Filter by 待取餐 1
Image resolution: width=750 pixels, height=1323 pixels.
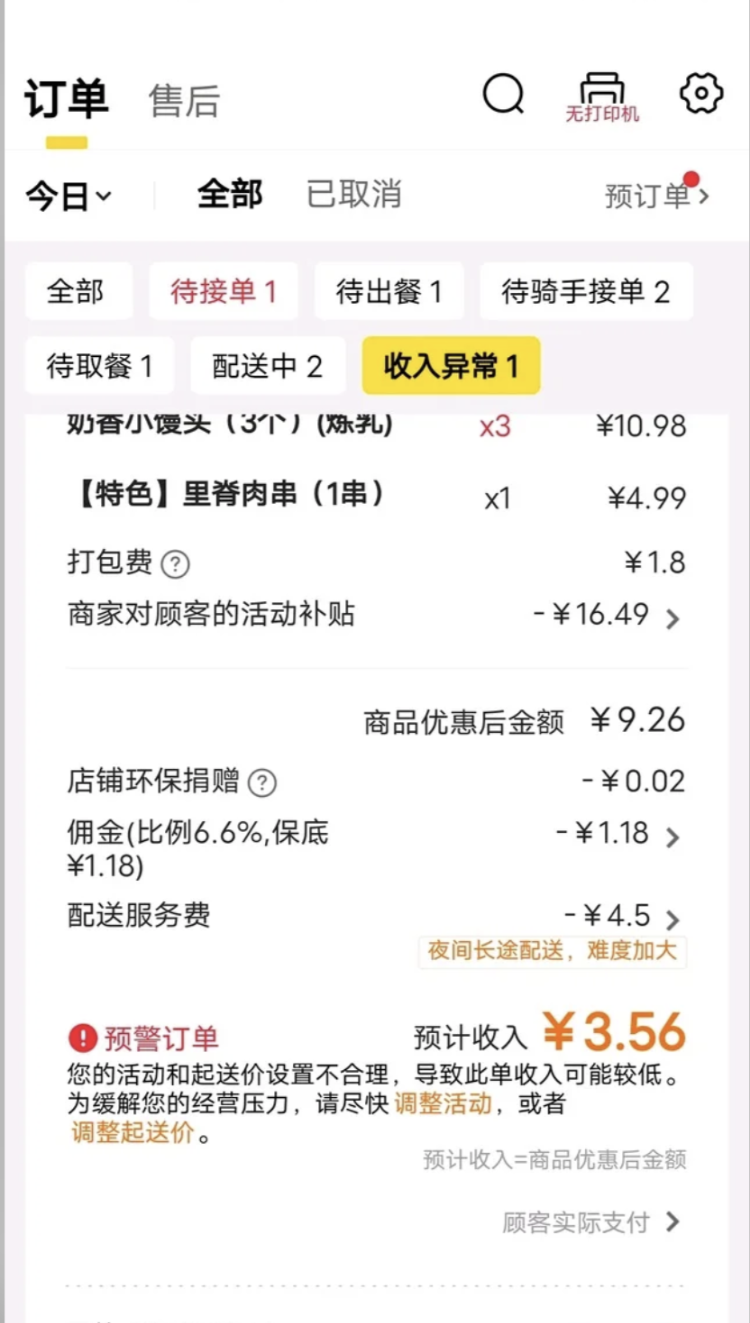[99, 366]
